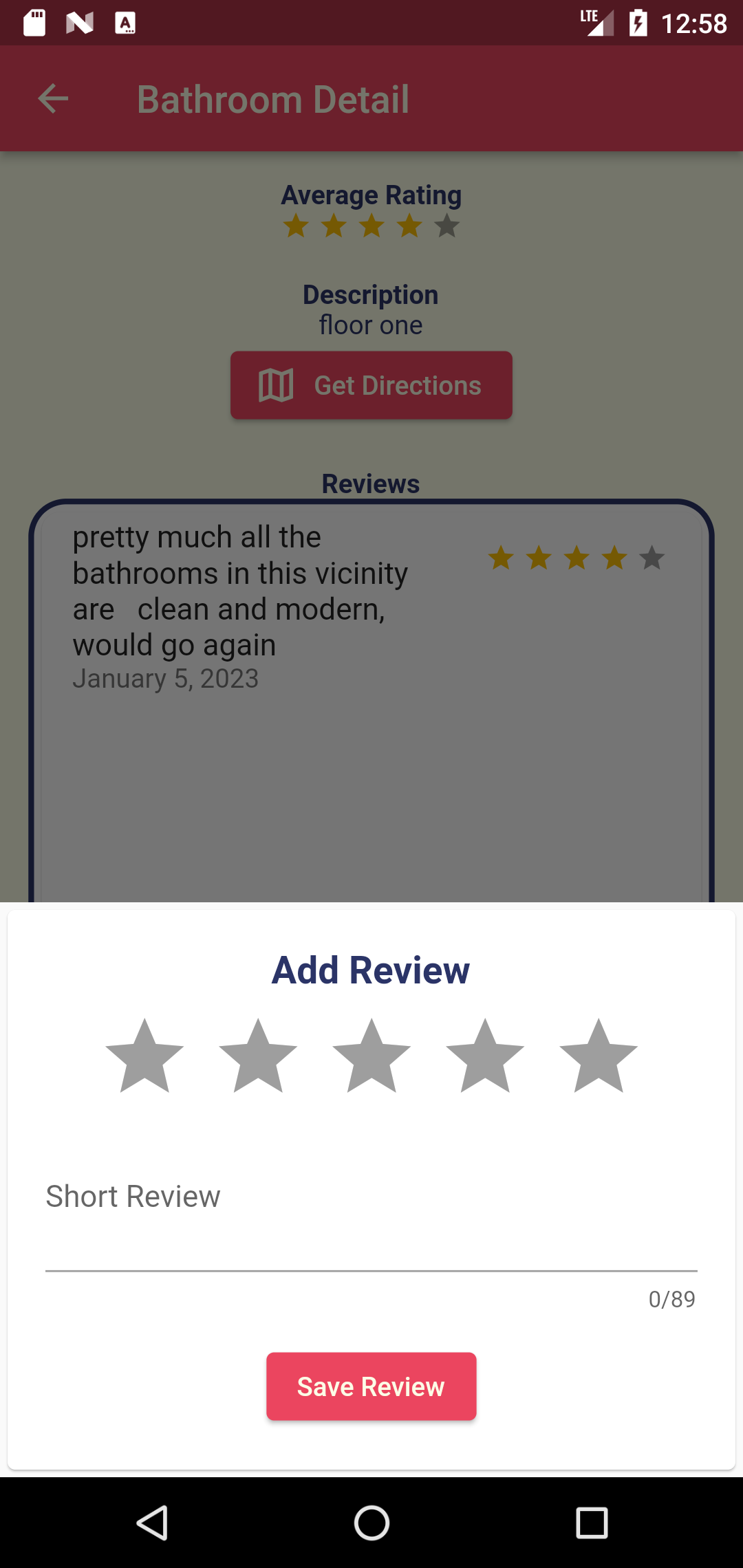Tap the Save Review button
Viewport: 743px width, 1568px height.
tap(371, 1386)
